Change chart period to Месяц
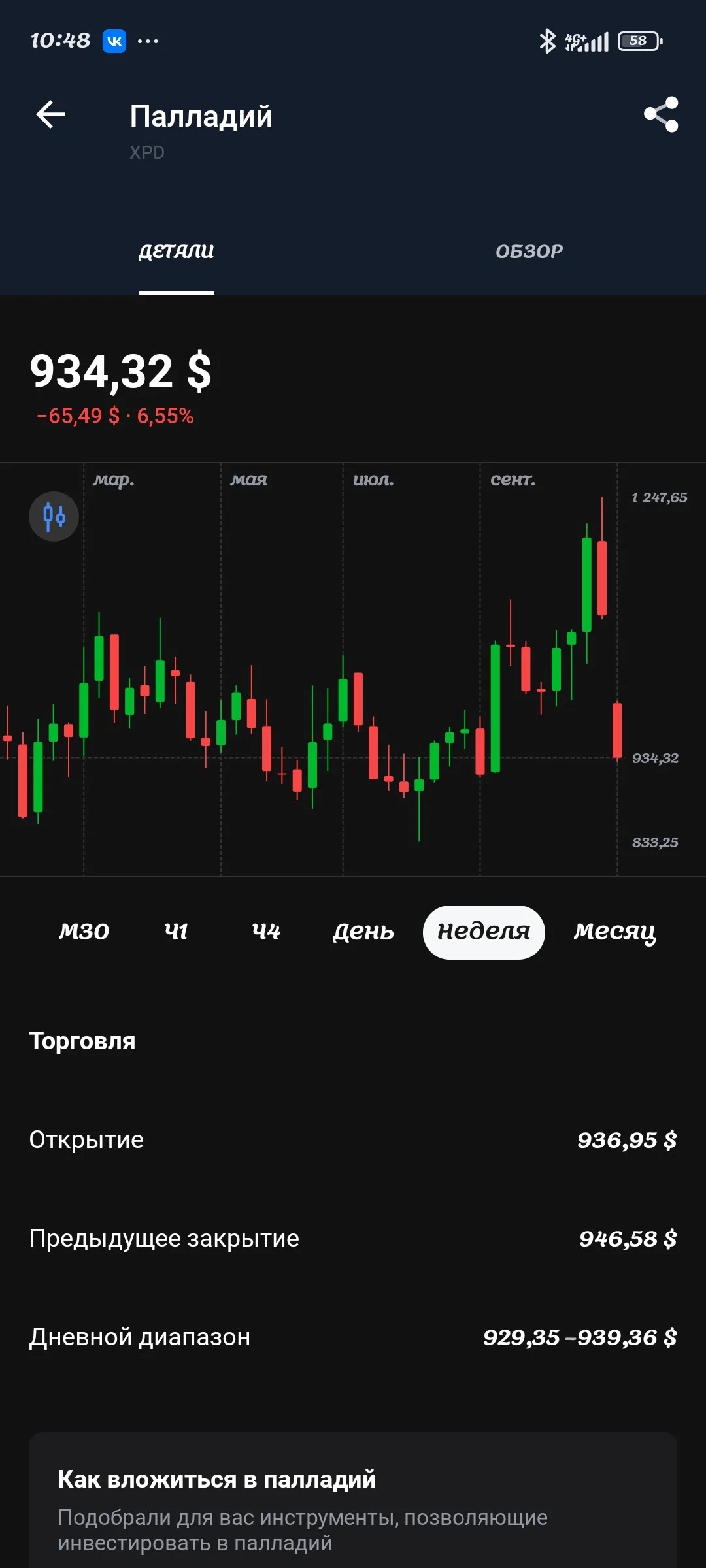The width and height of the screenshot is (706, 1568). pos(614,932)
